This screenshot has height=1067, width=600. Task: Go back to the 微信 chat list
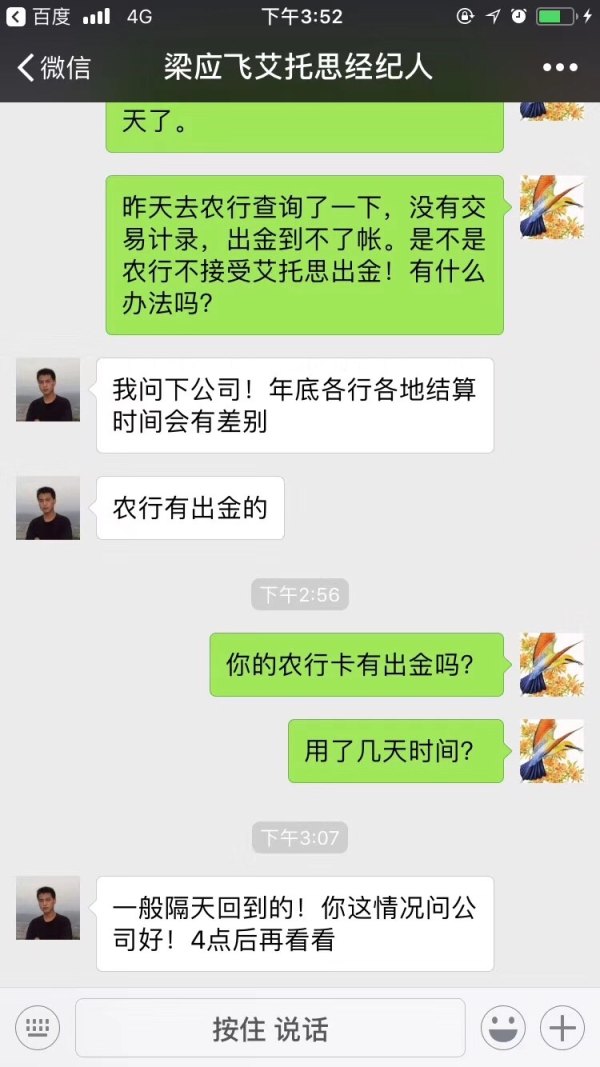[54, 68]
